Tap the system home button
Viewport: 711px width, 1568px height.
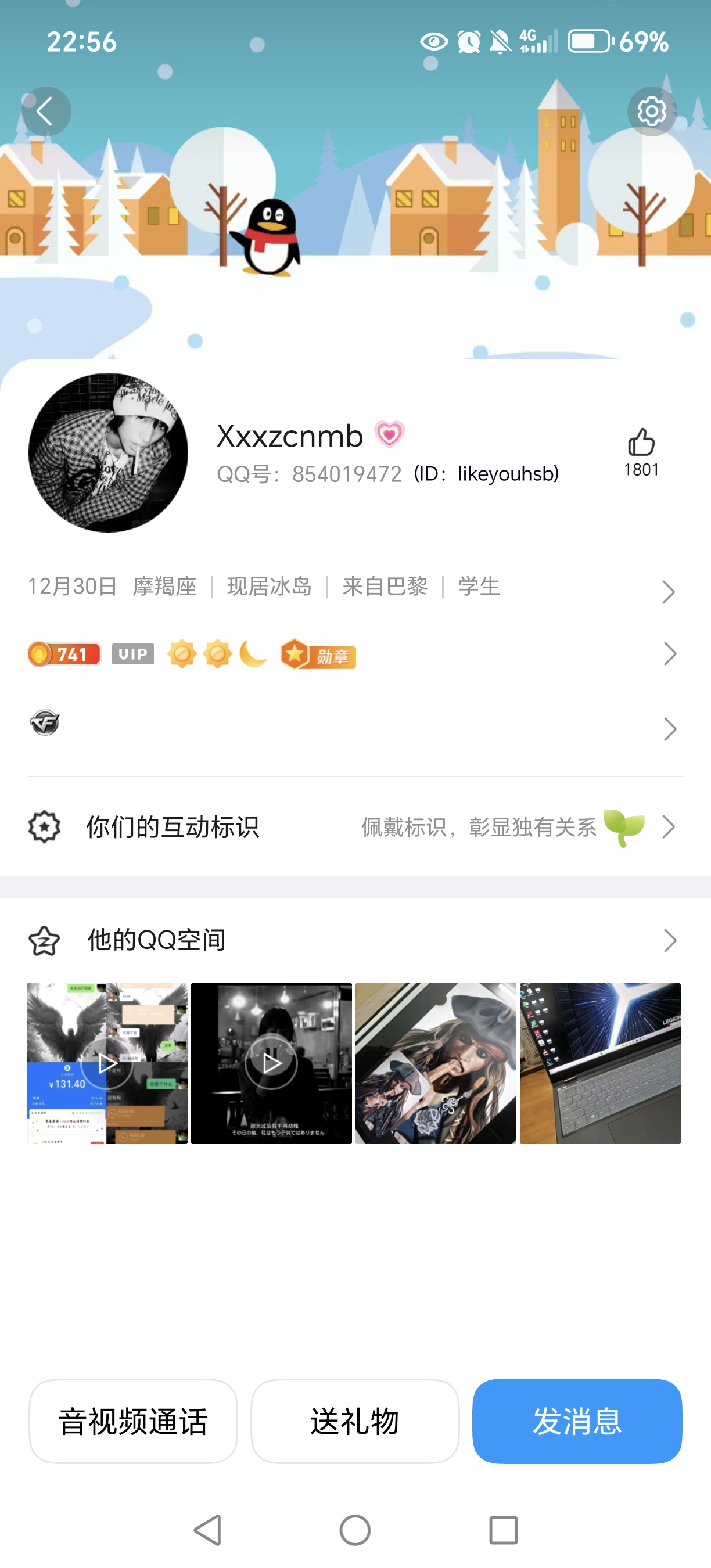coord(355,1530)
